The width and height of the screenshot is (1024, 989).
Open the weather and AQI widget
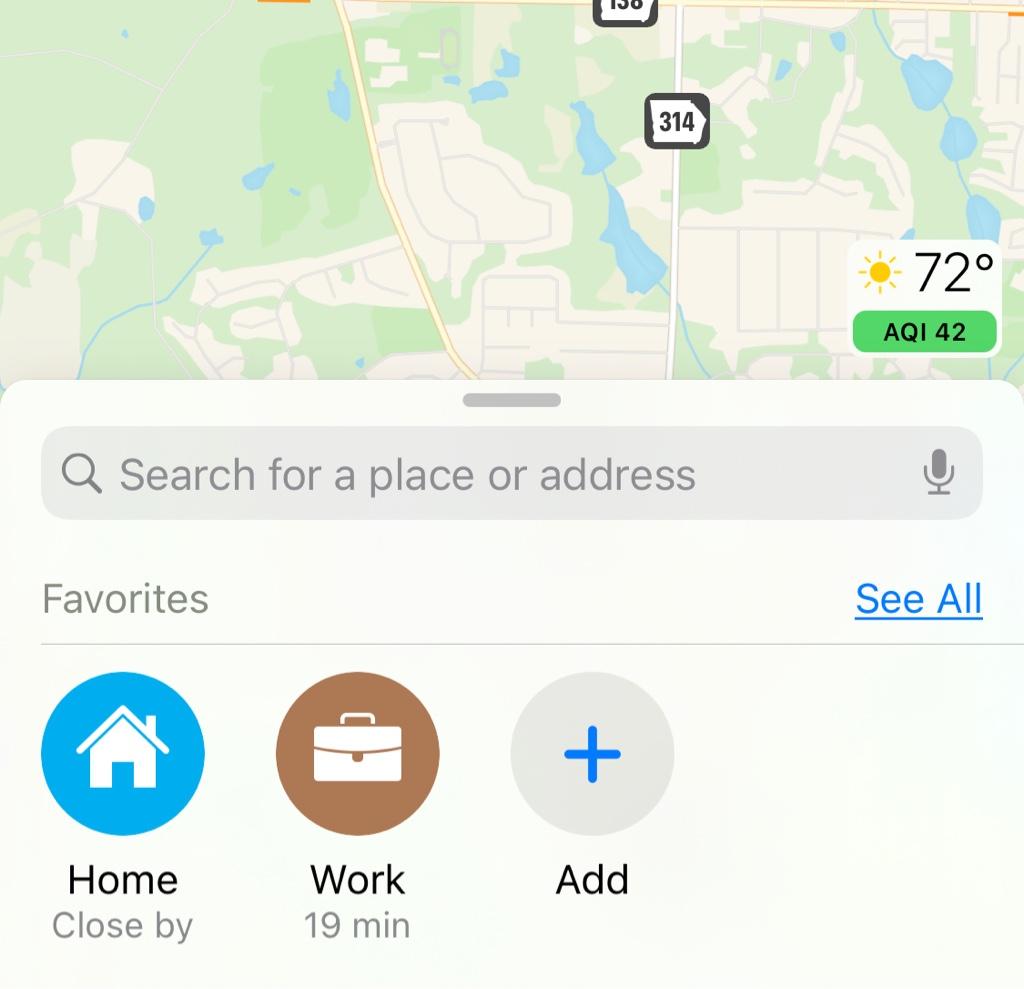[925, 297]
